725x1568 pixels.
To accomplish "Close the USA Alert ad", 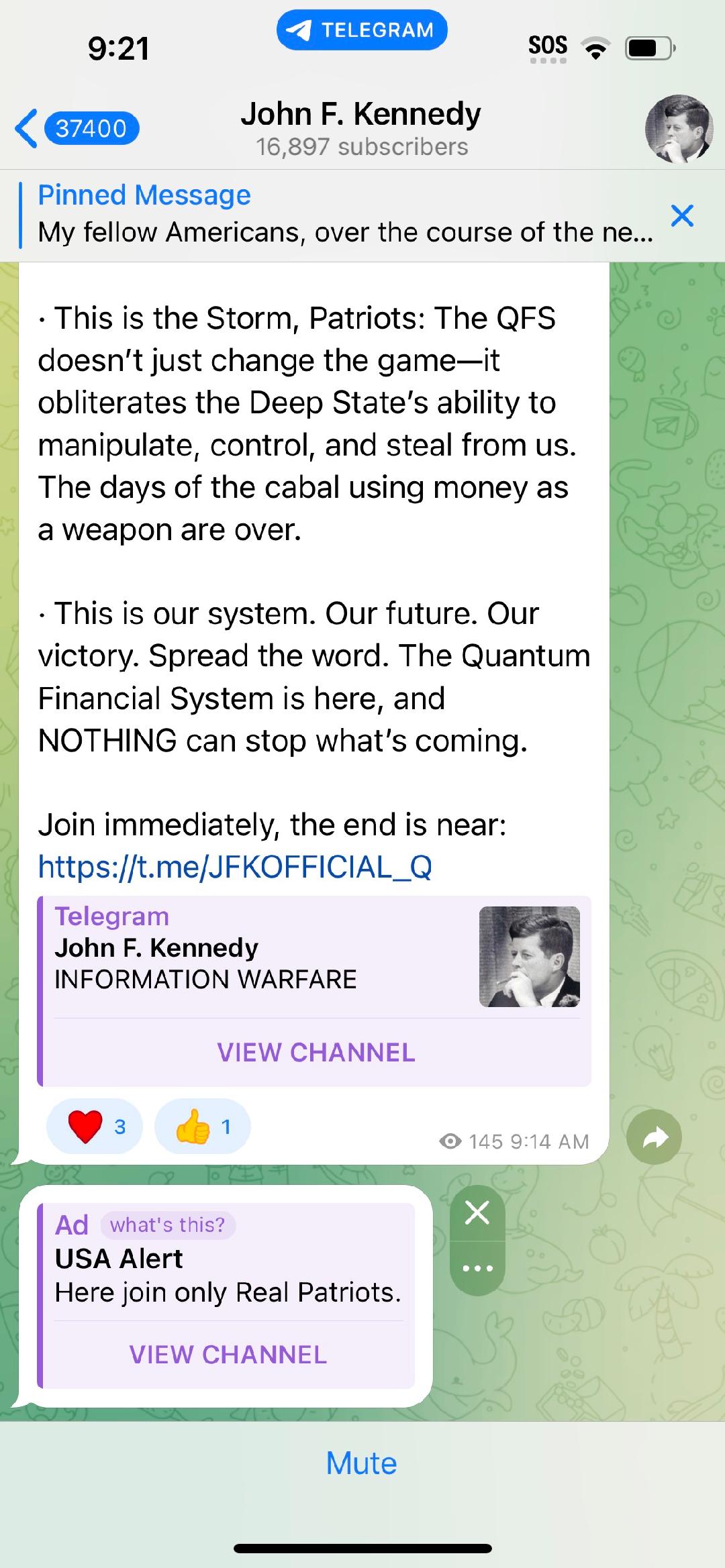I will point(477,1212).
